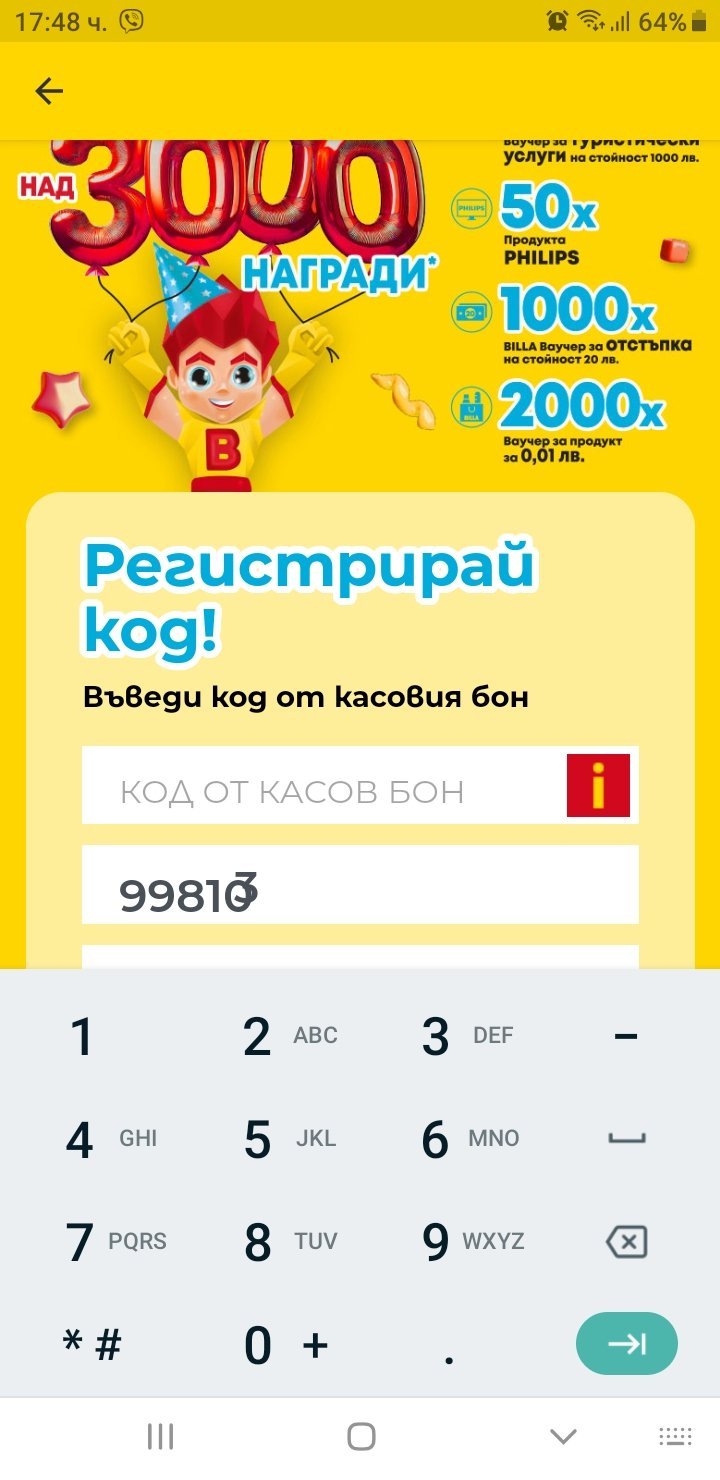
Task: Open the red info icon
Action: 598,785
